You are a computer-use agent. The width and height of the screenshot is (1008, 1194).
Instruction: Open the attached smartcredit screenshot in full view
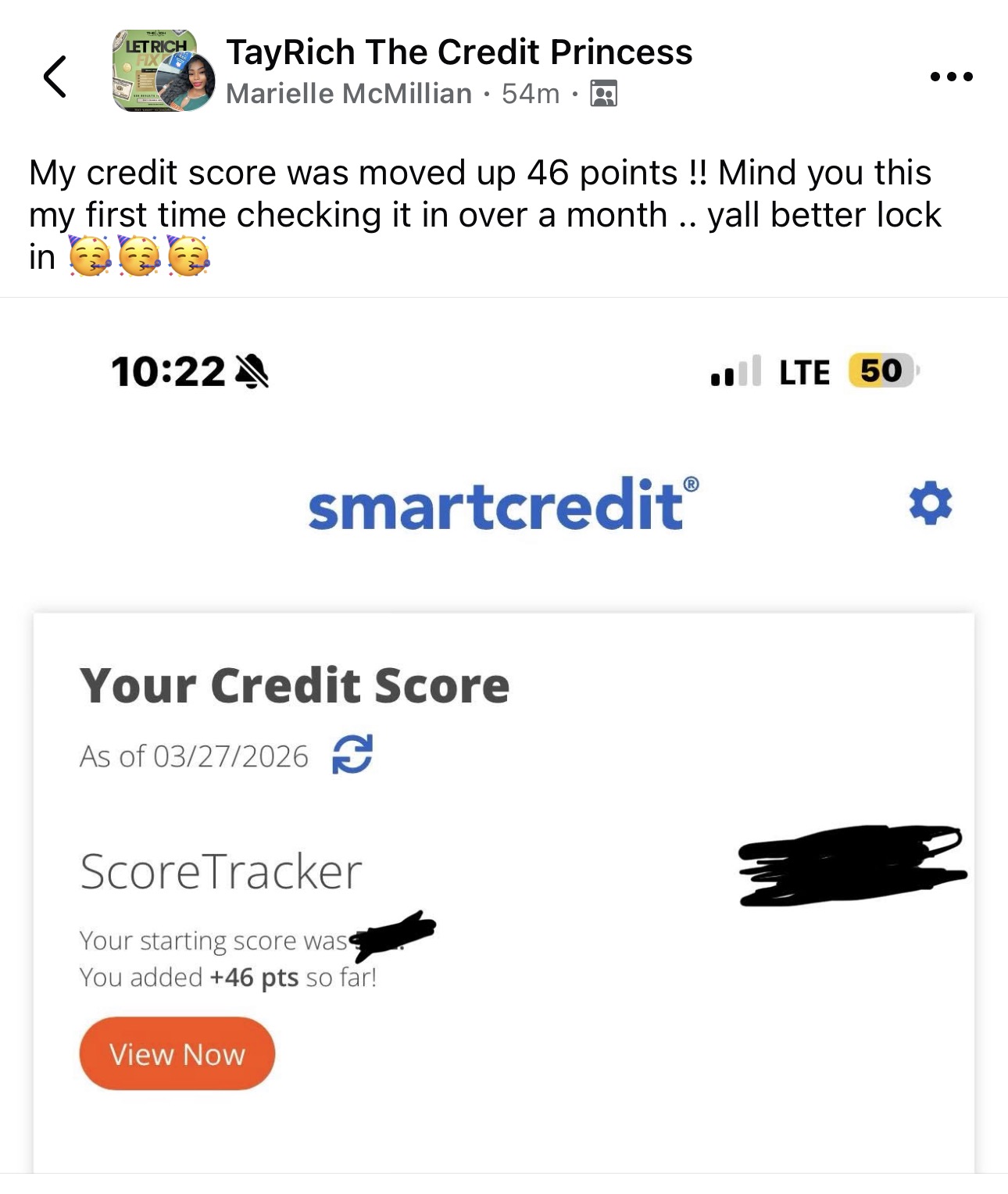coord(503,735)
